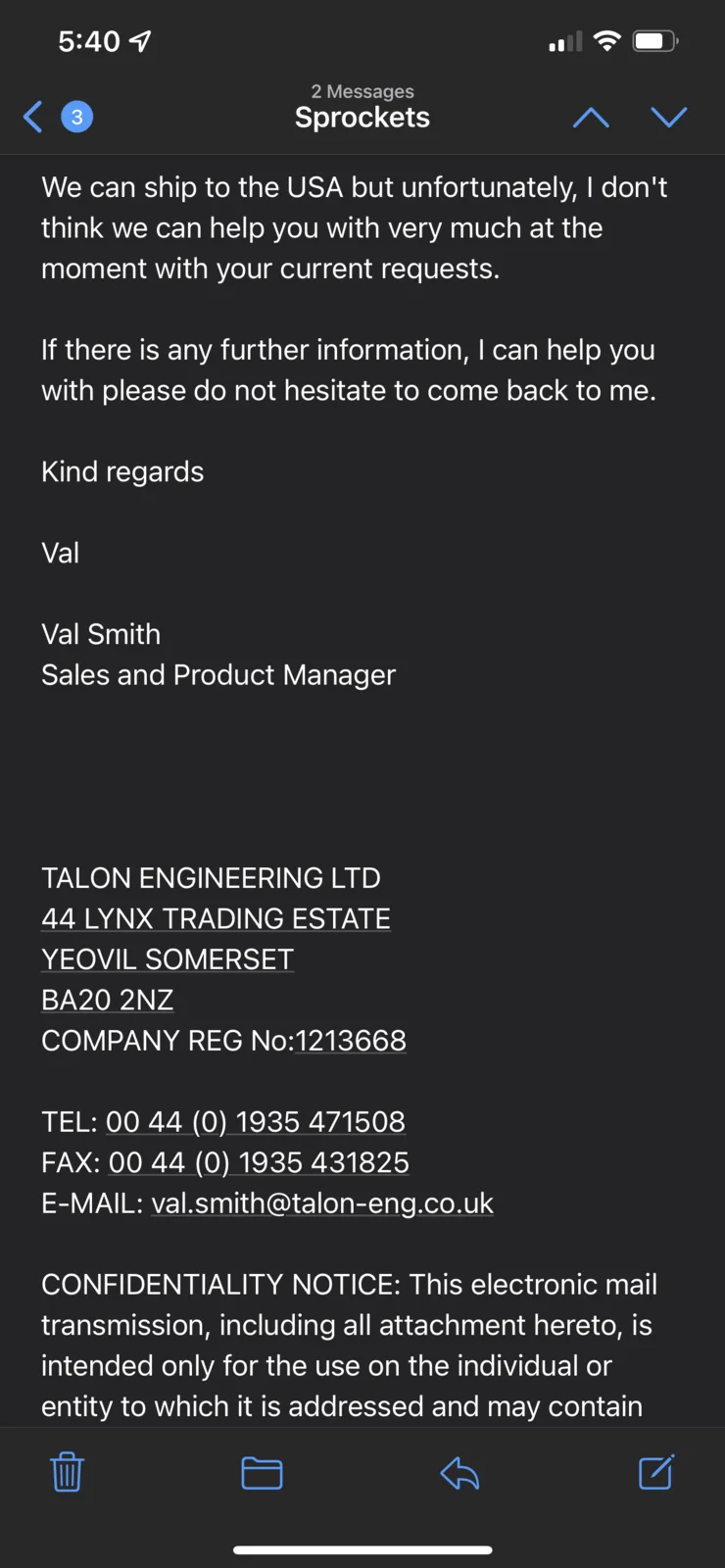Open the 44 Lynx Trading Estate address

[x=216, y=918]
